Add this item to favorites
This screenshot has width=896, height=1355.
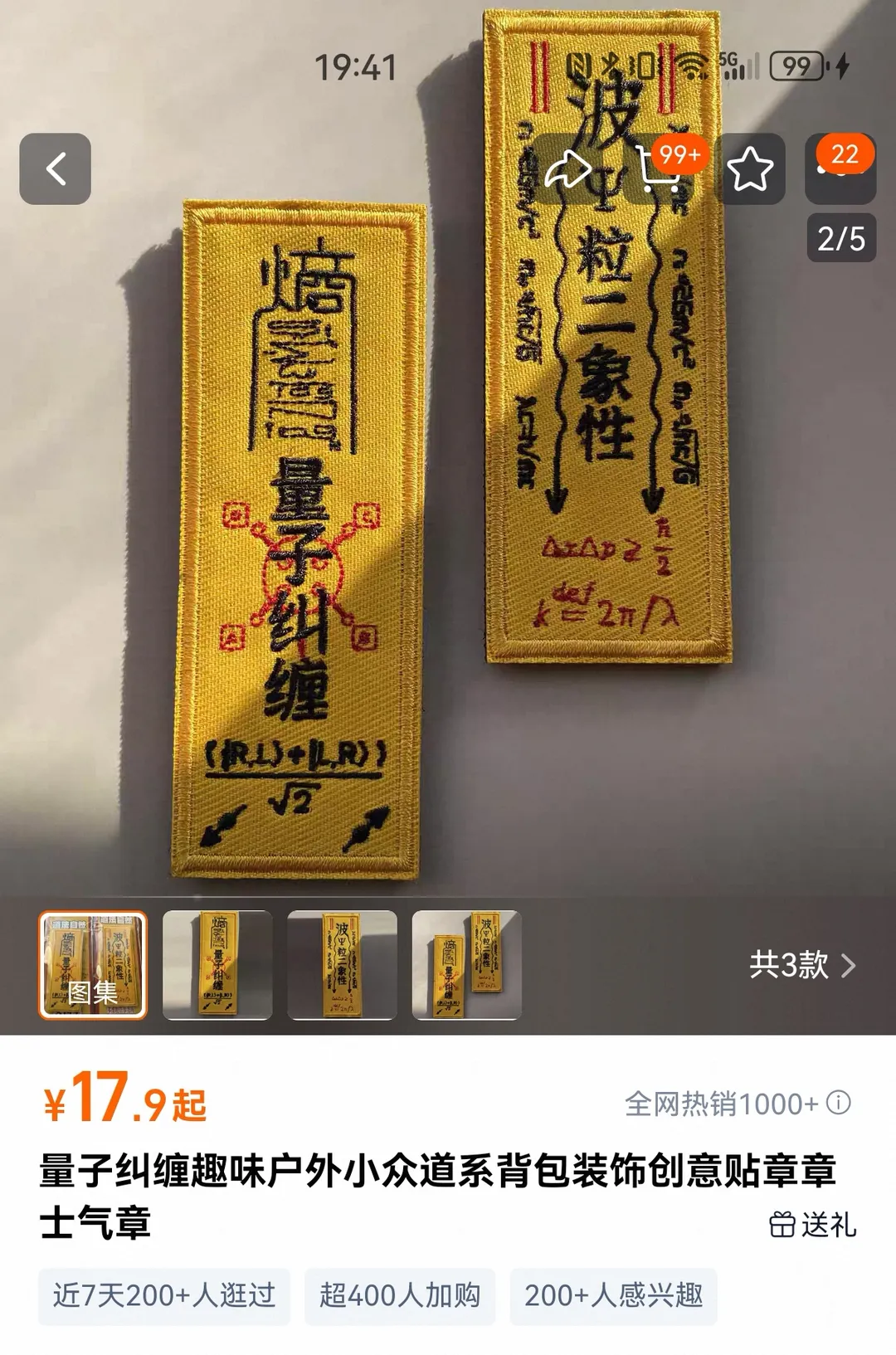click(x=750, y=169)
